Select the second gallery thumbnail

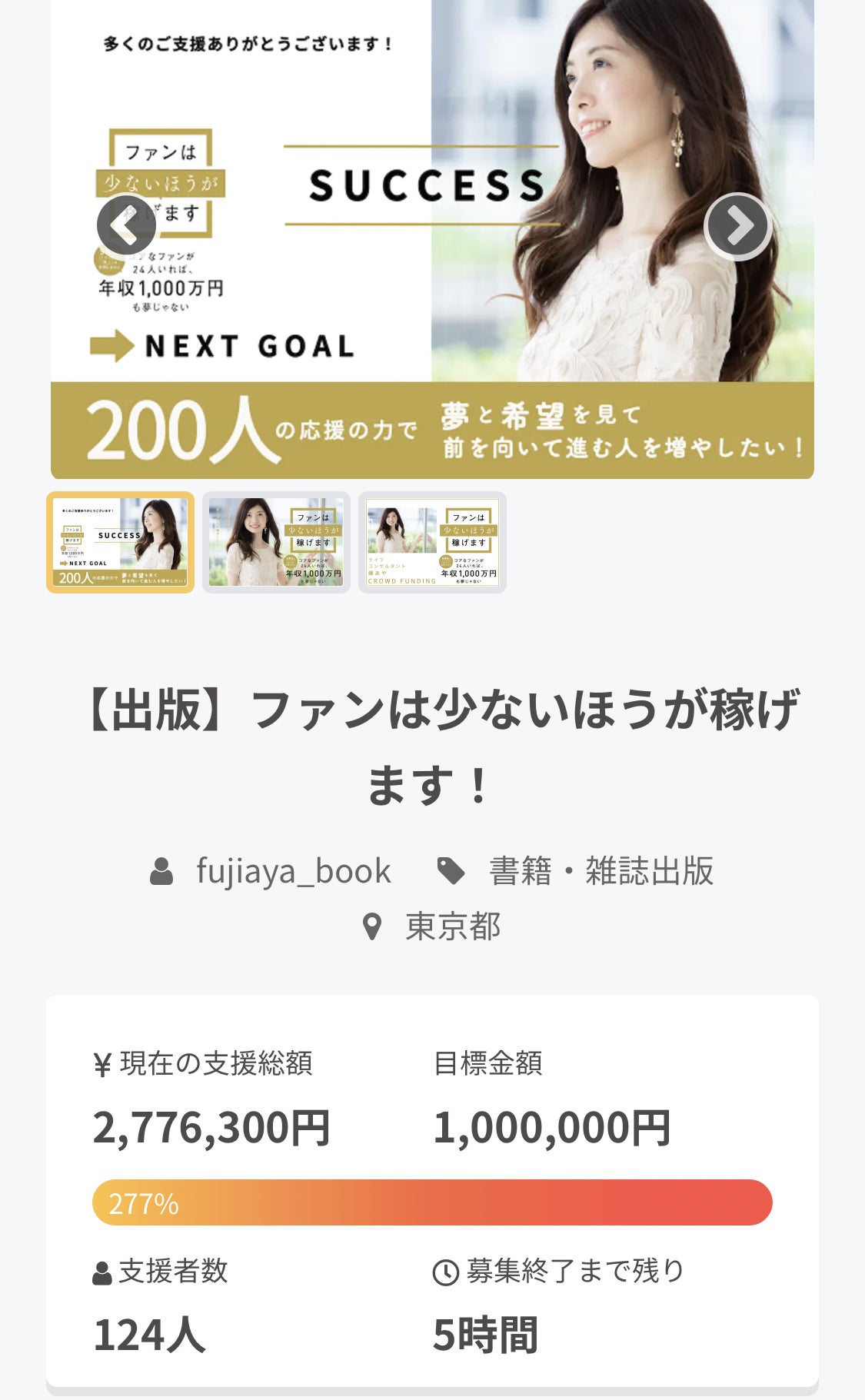(x=276, y=543)
